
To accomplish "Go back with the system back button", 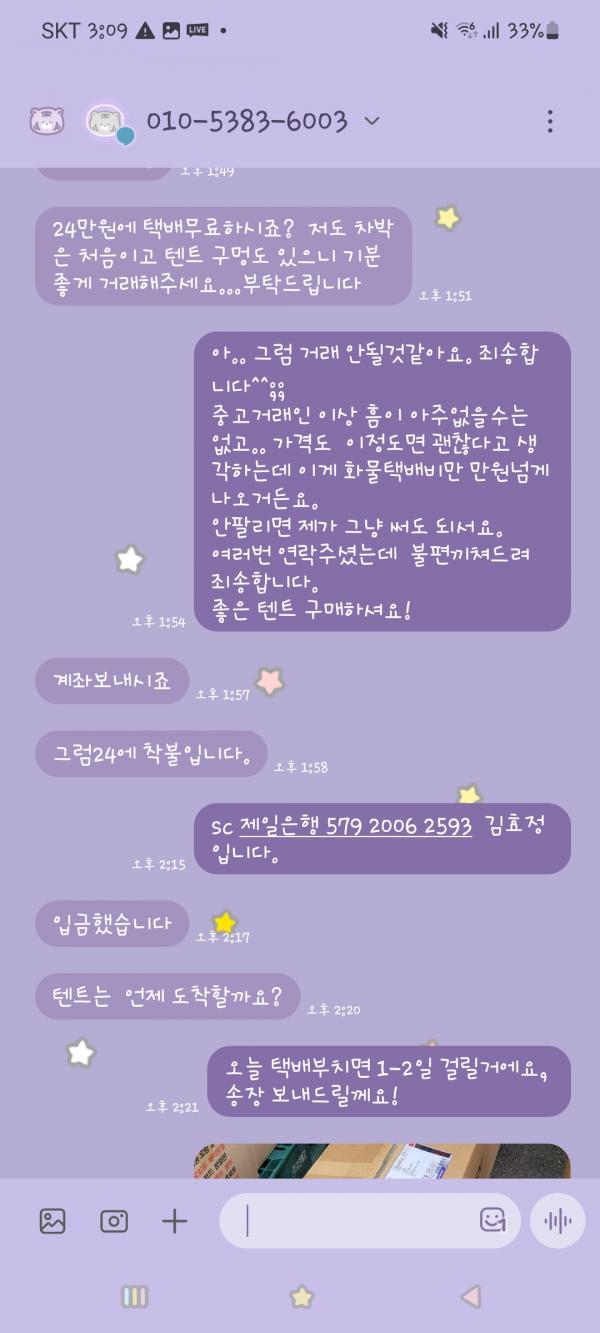I will tap(470, 1297).
